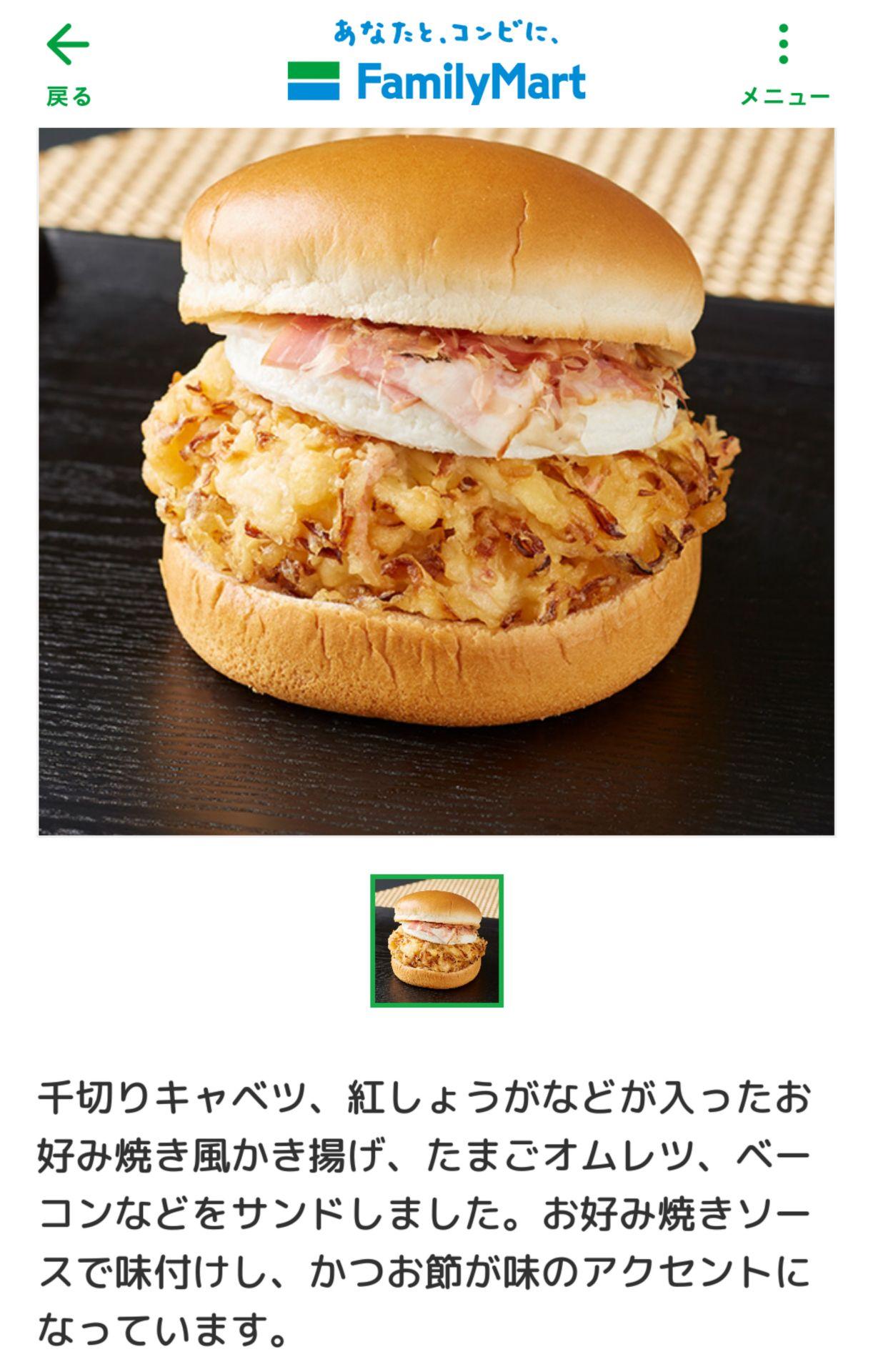Click the 戻る text label
Viewport: 873px width, 1372px height.
(x=68, y=93)
